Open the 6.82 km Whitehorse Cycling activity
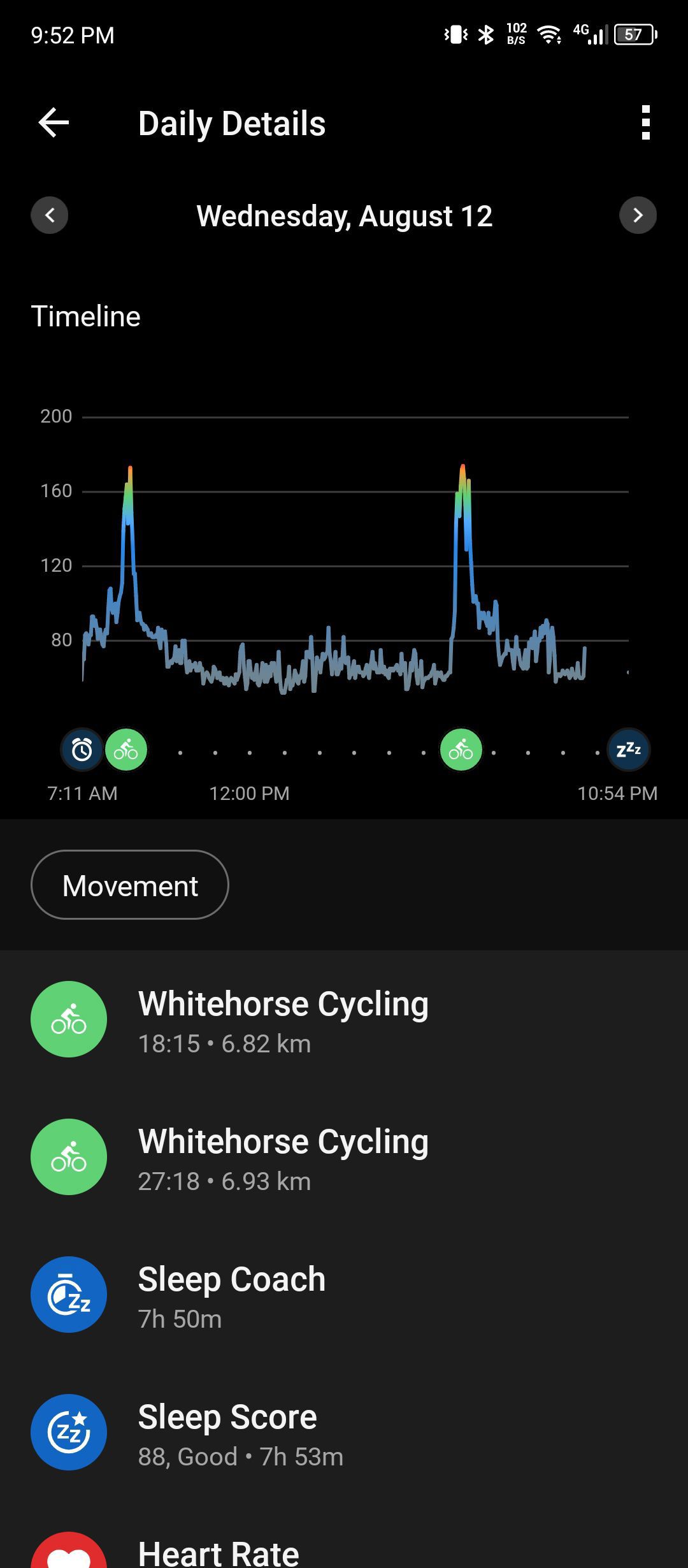Viewport: 688px width, 1568px height. [x=344, y=1020]
